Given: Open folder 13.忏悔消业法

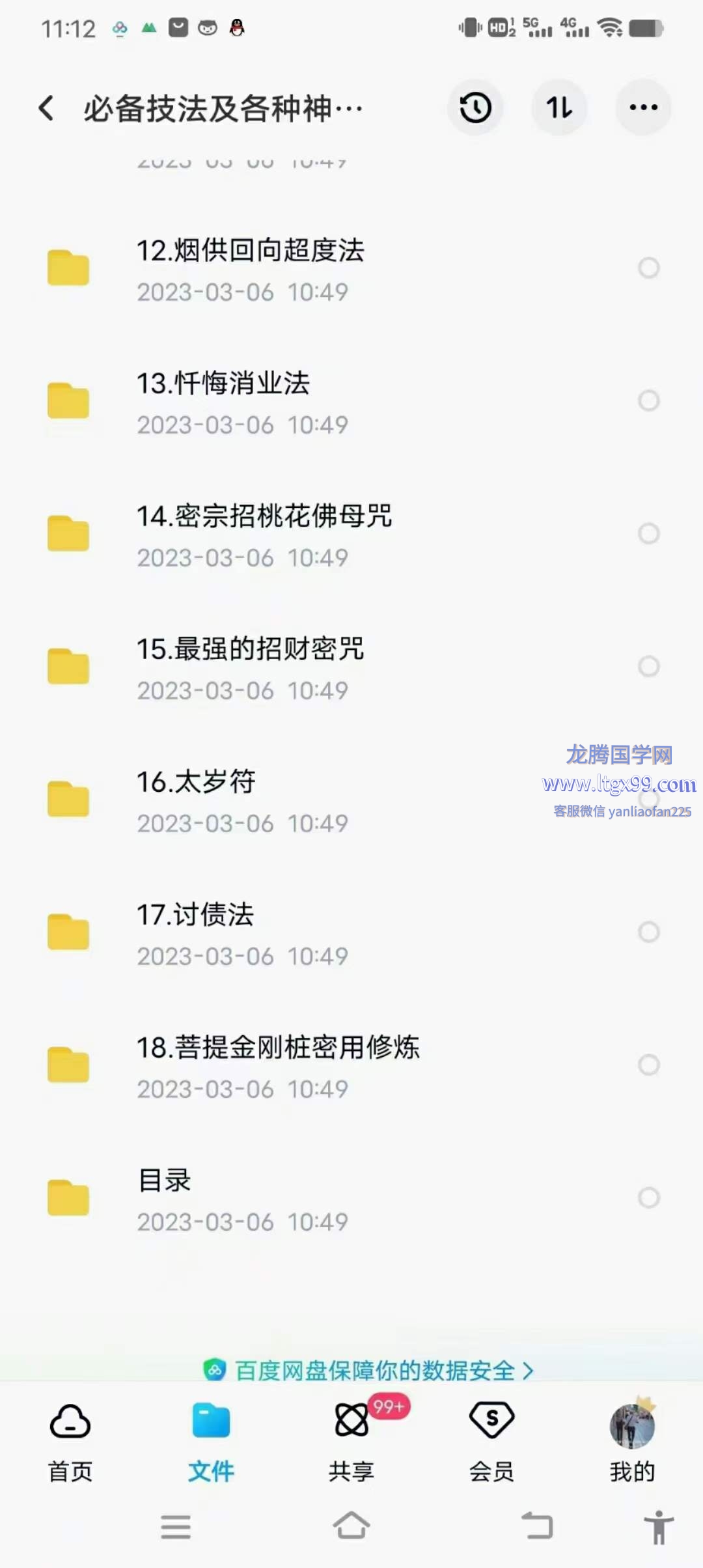Looking at the screenshot, I should click(x=223, y=401).
